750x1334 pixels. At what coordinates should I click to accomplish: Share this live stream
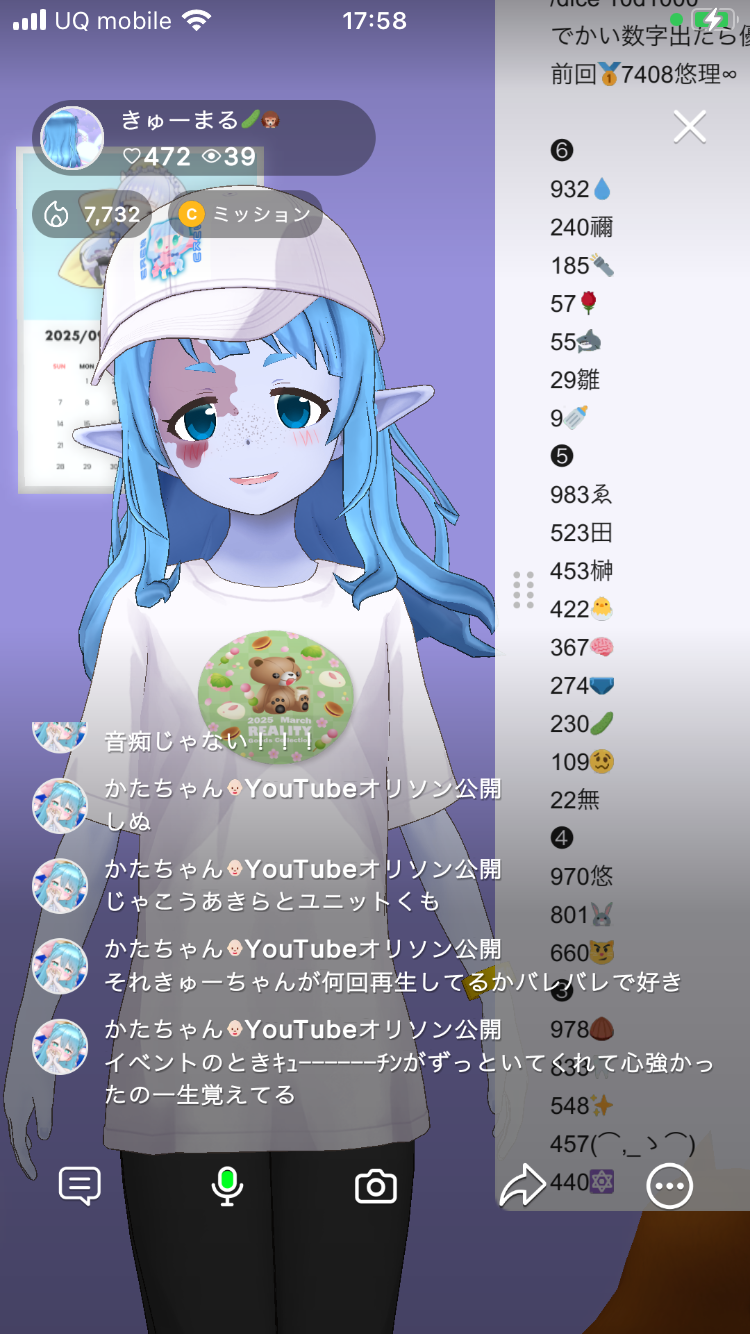point(522,1187)
